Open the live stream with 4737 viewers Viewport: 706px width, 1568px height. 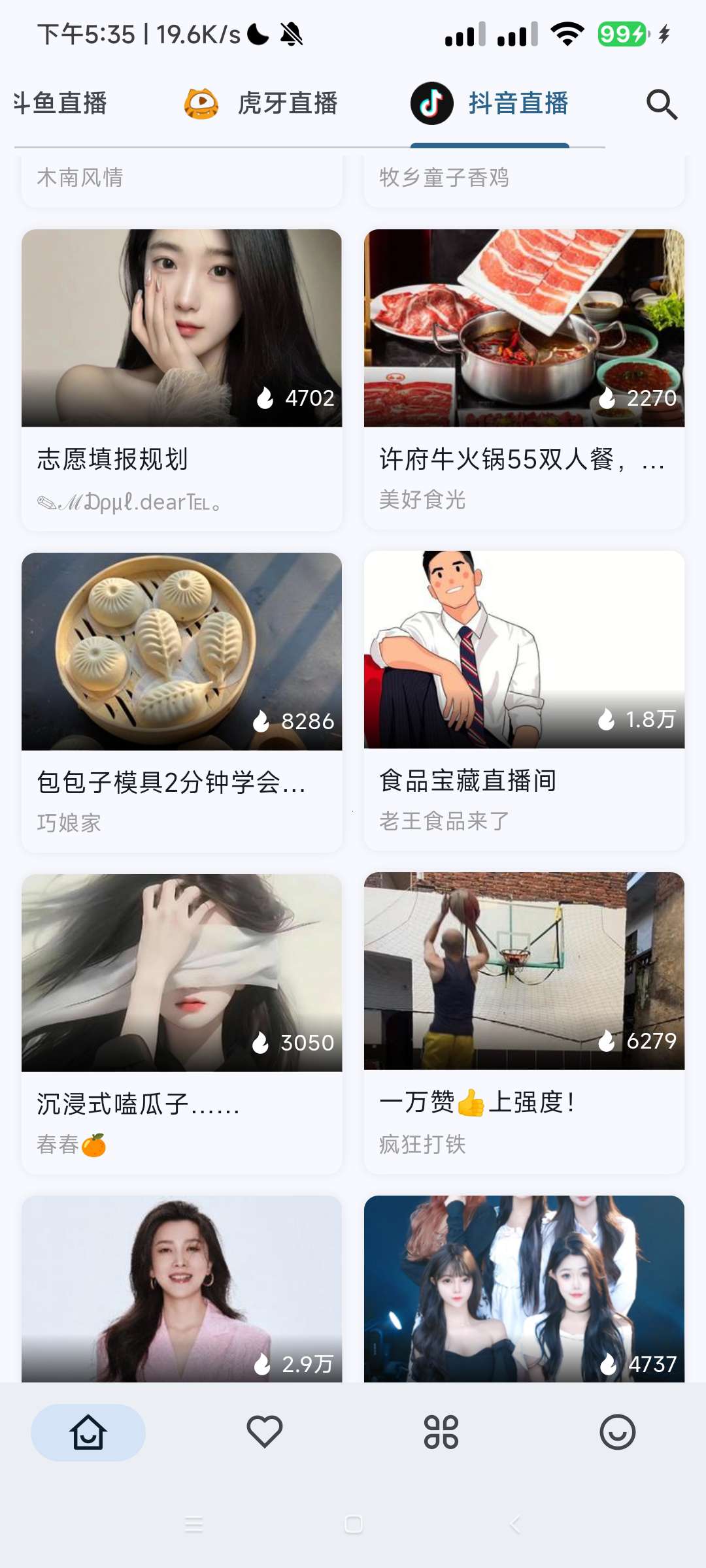[524, 1288]
